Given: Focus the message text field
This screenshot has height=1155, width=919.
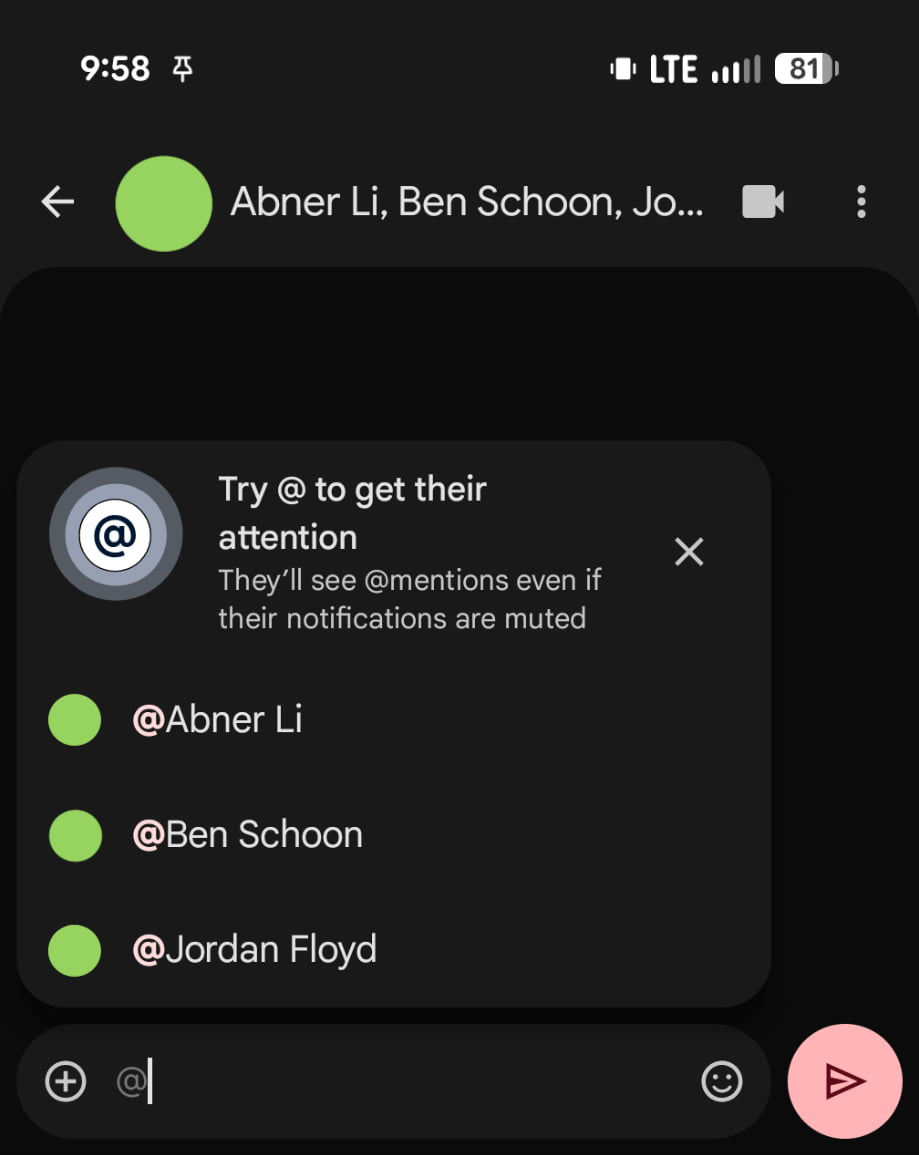Looking at the screenshot, I should pyautogui.click(x=400, y=1082).
